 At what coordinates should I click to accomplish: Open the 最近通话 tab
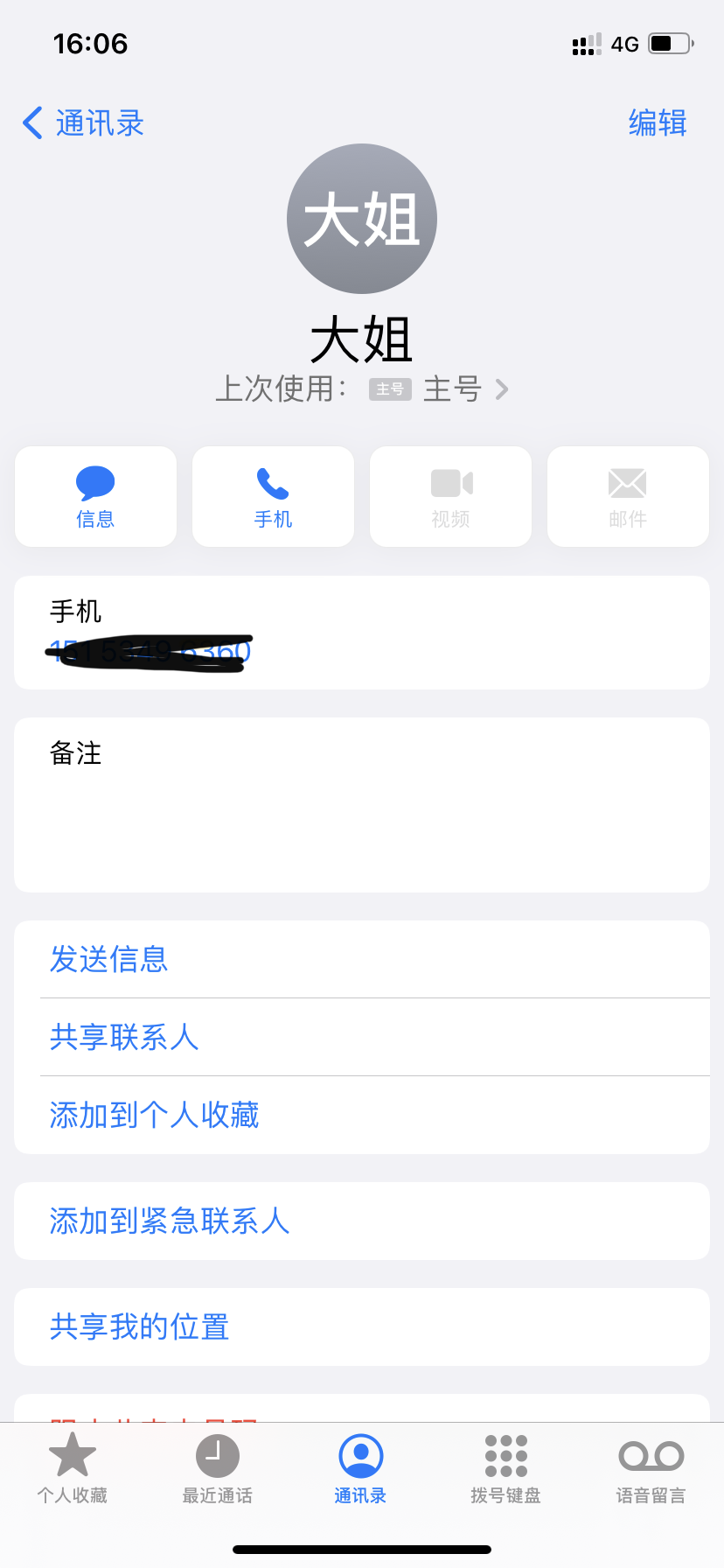coord(217,1470)
